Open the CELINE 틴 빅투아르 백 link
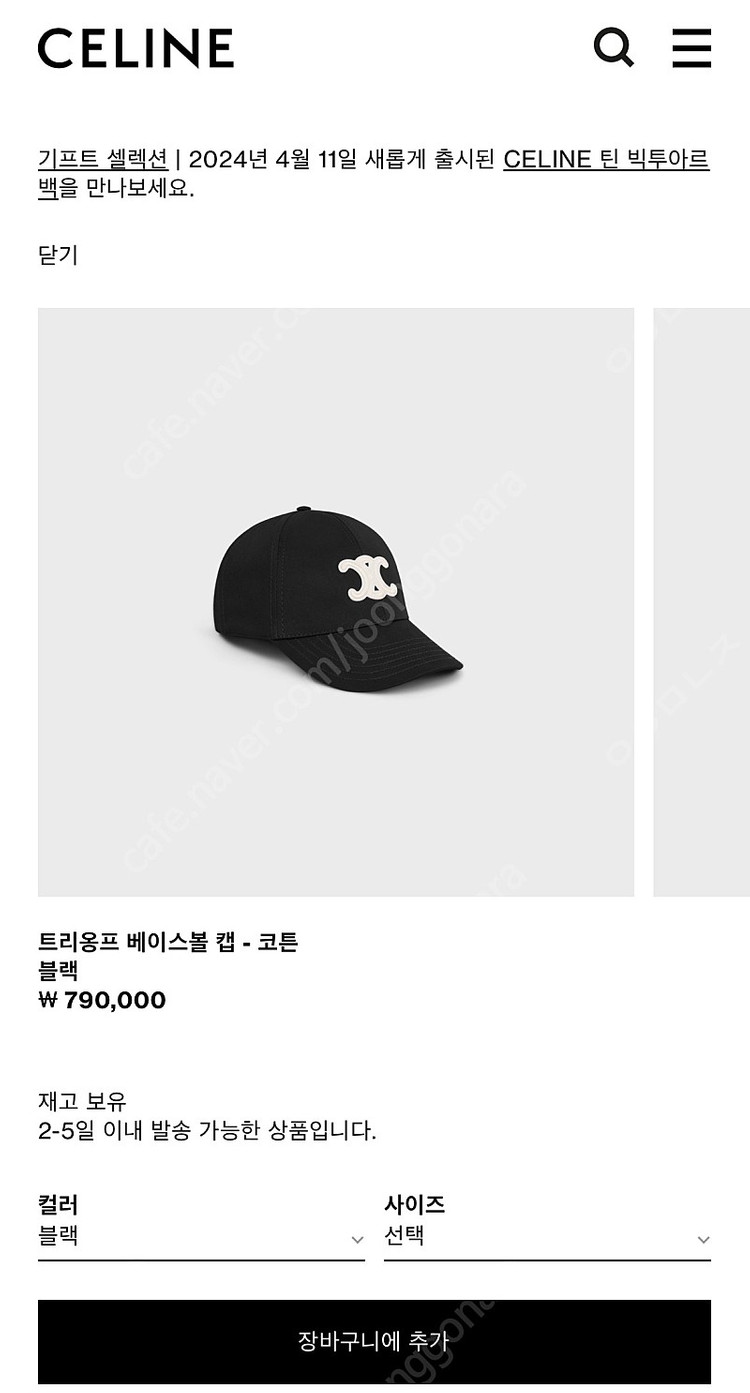The image size is (750, 1393). pyautogui.click(x=605, y=159)
